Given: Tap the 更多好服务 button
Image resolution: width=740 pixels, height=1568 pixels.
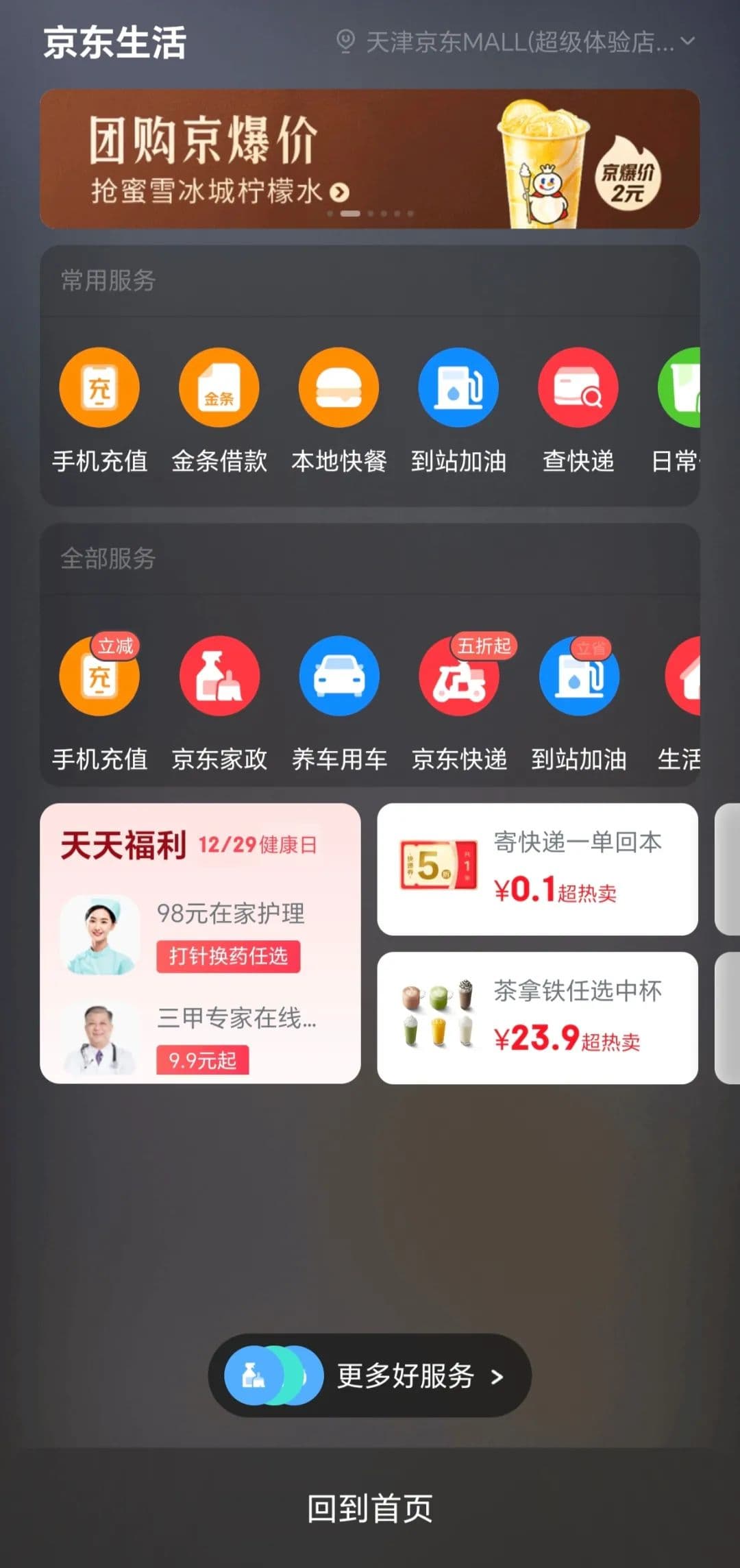Looking at the screenshot, I should point(370,1375).
